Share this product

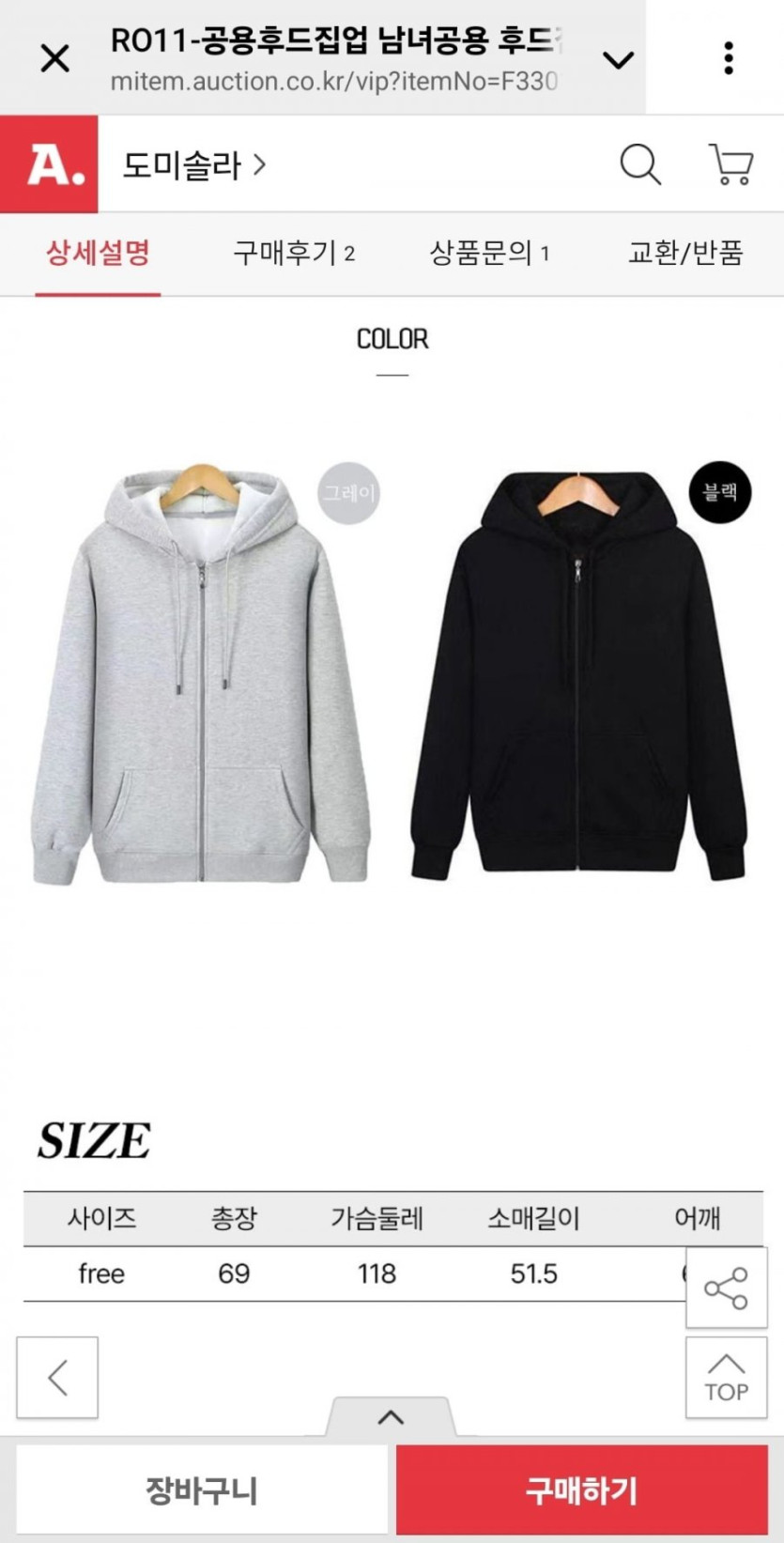coord(726,1288)
